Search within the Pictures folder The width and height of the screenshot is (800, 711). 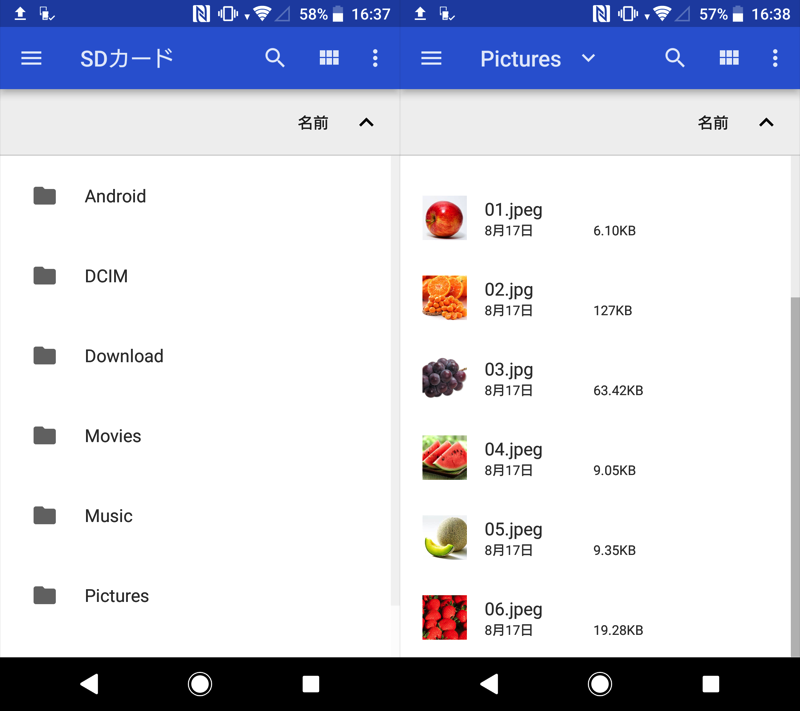click(x=675, y=58)
